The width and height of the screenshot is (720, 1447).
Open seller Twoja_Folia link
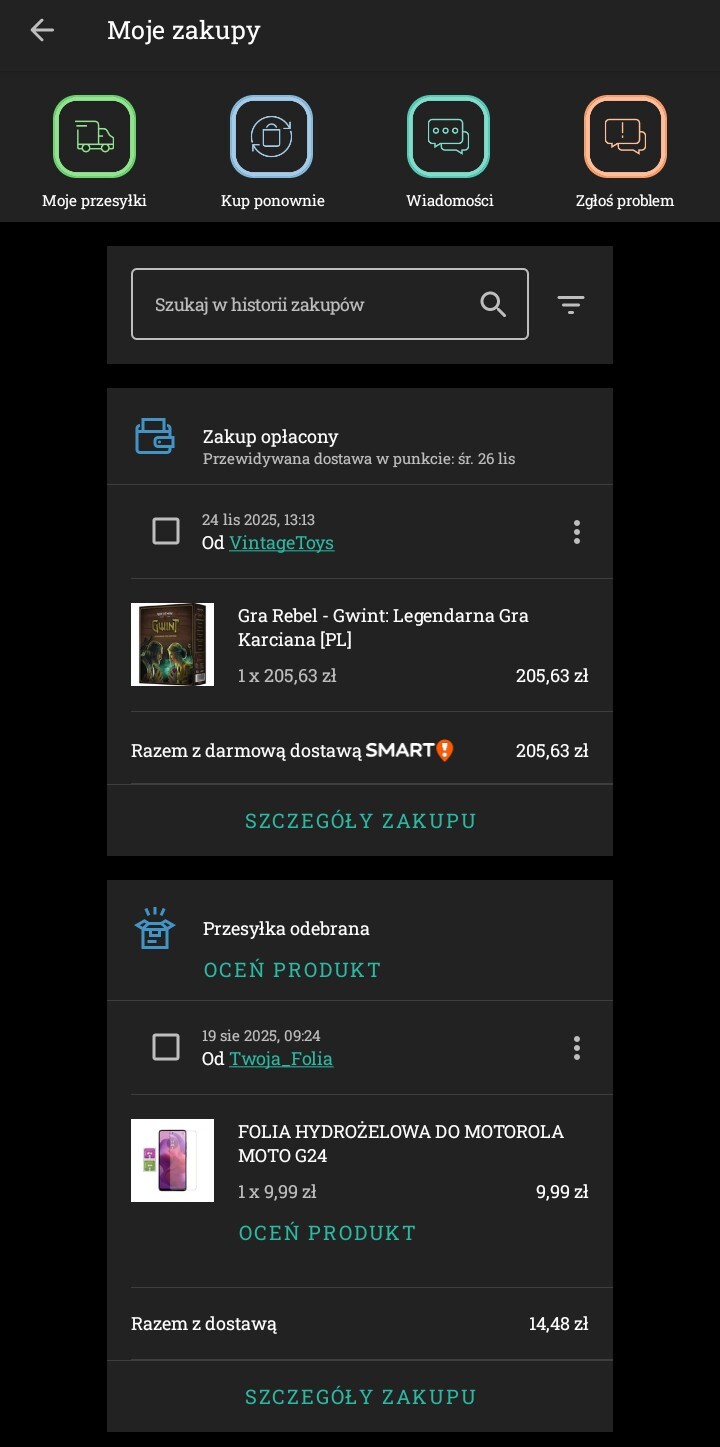point(281,1059)
